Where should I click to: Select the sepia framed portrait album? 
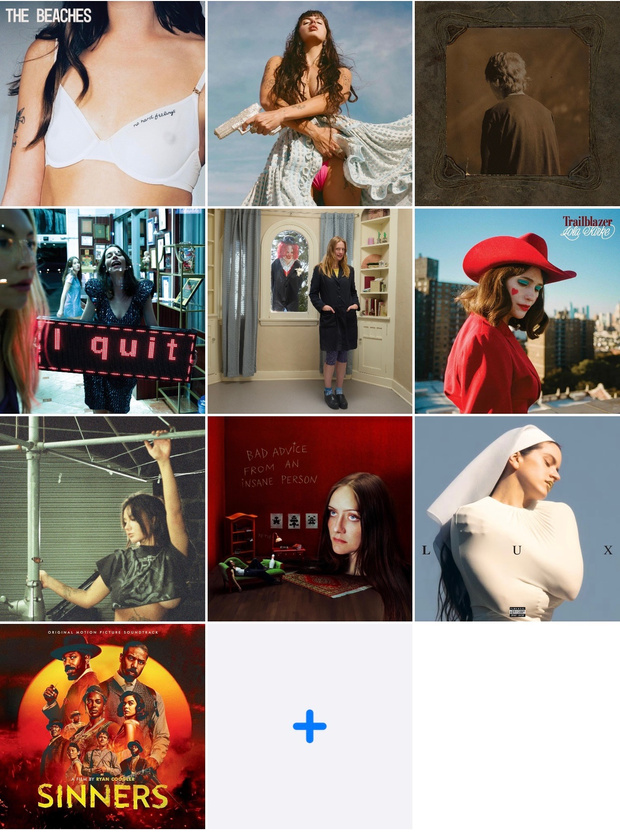click(x=517, y=103)
